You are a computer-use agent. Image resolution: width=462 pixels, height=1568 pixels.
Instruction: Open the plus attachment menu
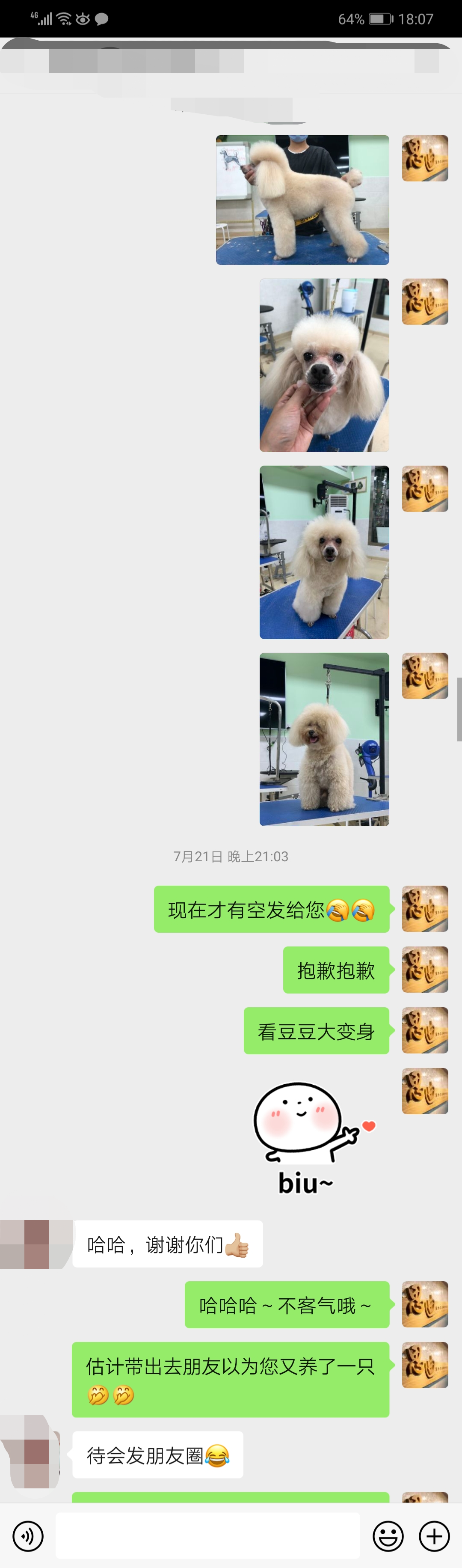pyautogui.click(x=434, y=1535)
